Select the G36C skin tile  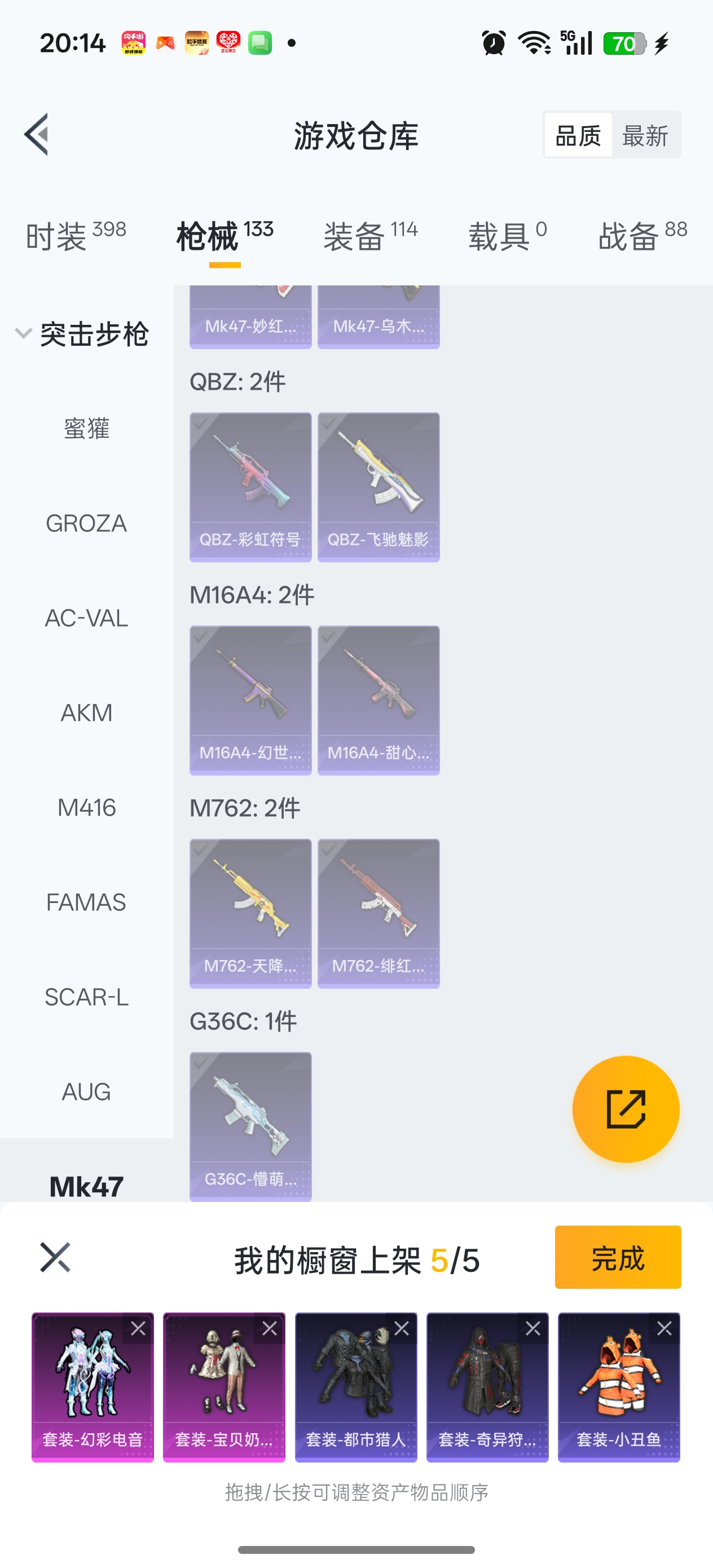[x=250, y=1125]
